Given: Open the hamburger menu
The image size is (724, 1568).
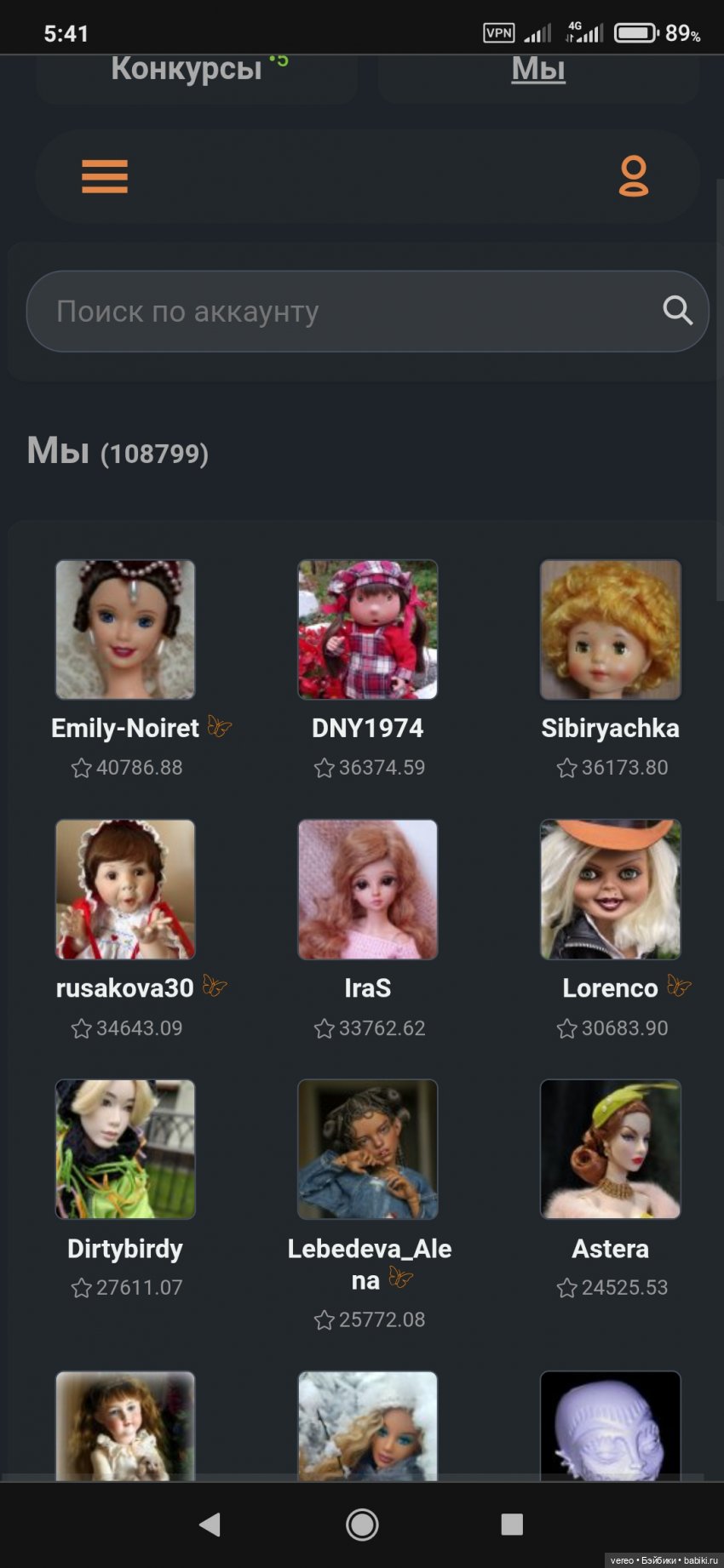Looking at the screenshot, I should [105, 176].
